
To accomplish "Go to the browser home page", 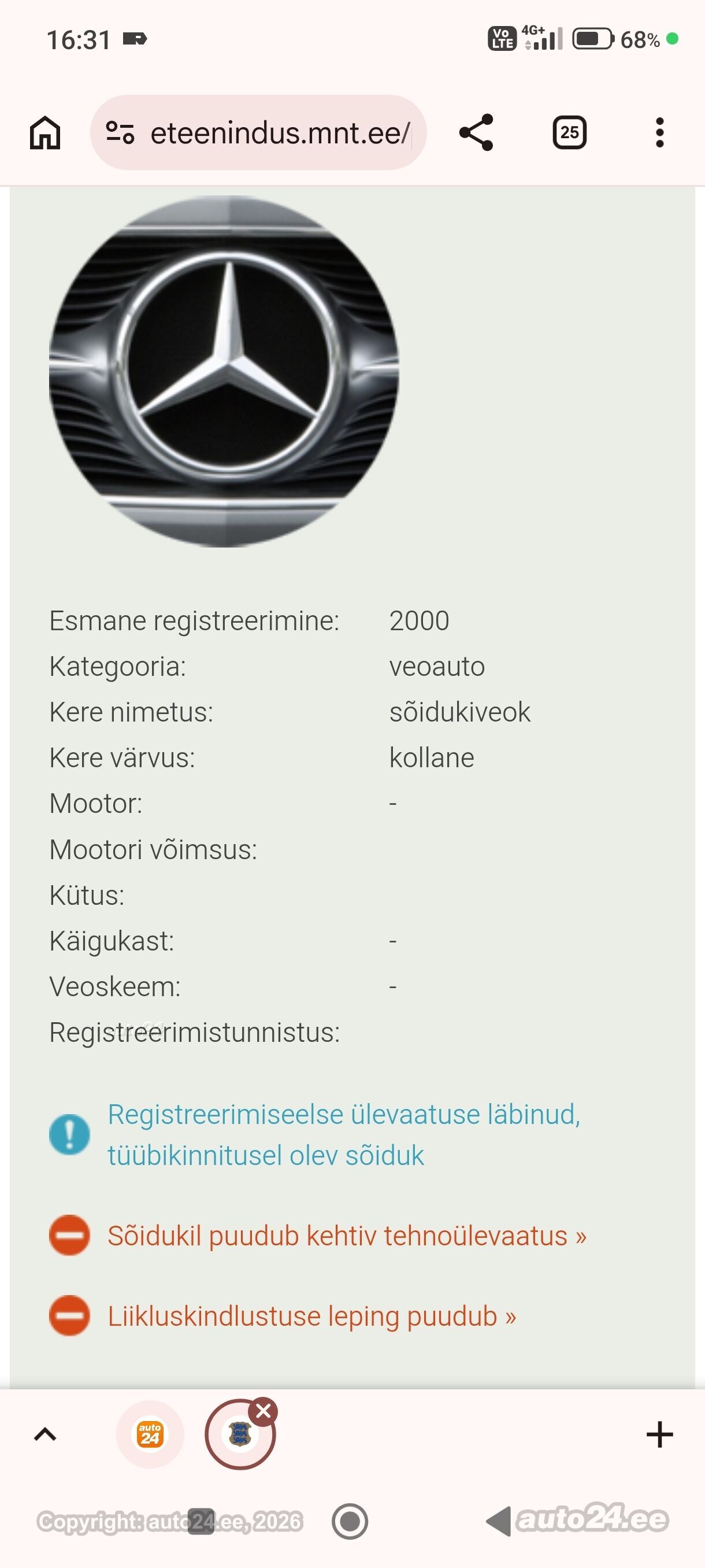I will (x=45, y=133).
